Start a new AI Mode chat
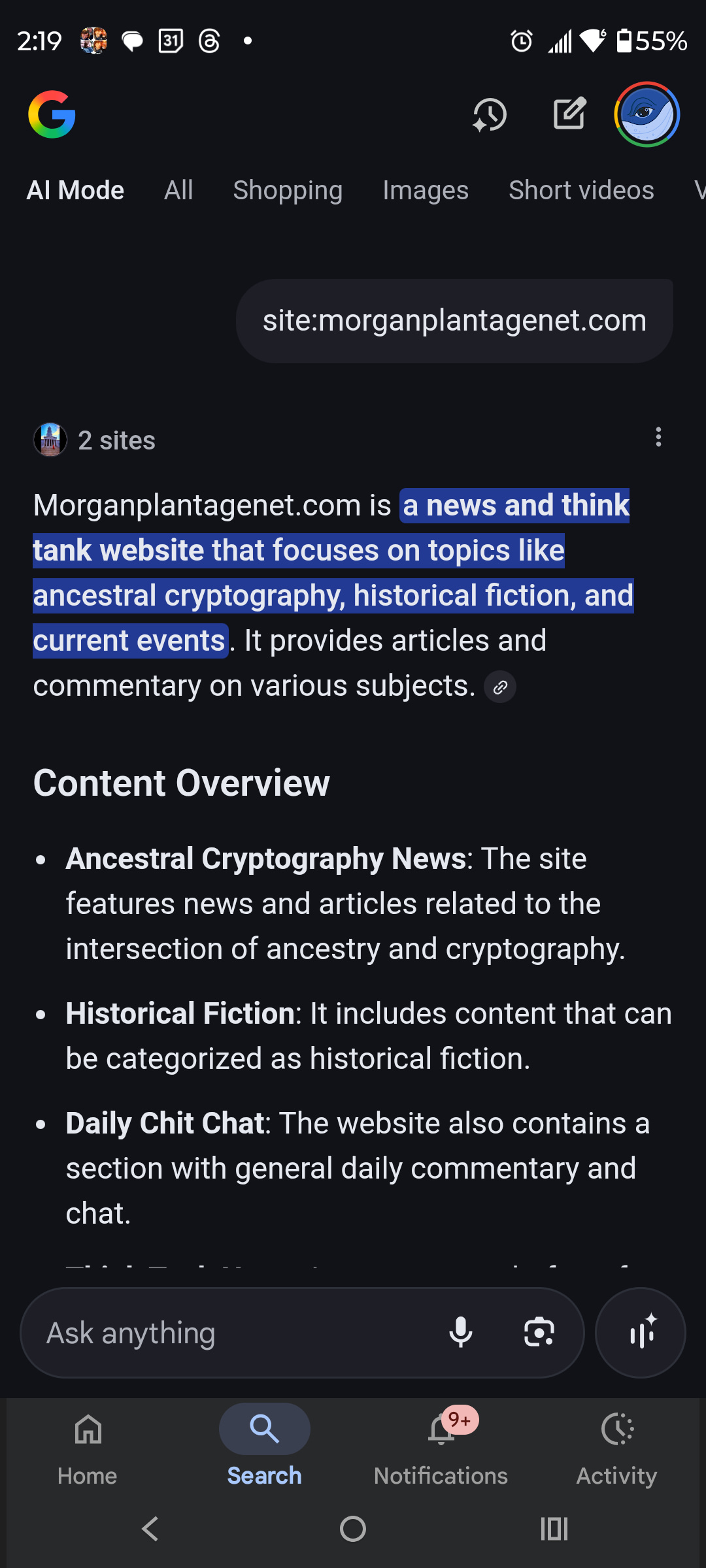Viewport: 706px width, 1568px height. point(569,115)
